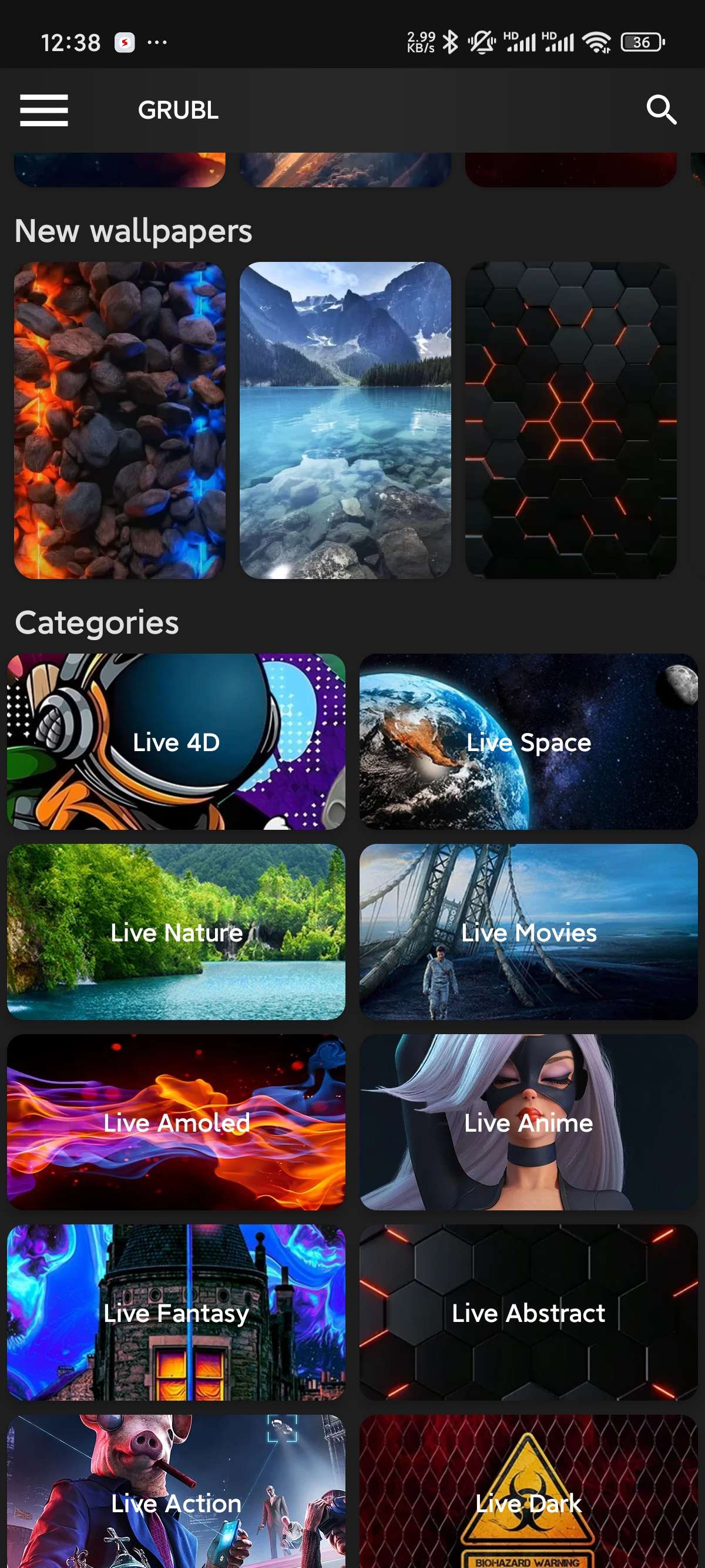Browse the Live Space category
This screenshot has width=705, height=1568.
point(528,741)
